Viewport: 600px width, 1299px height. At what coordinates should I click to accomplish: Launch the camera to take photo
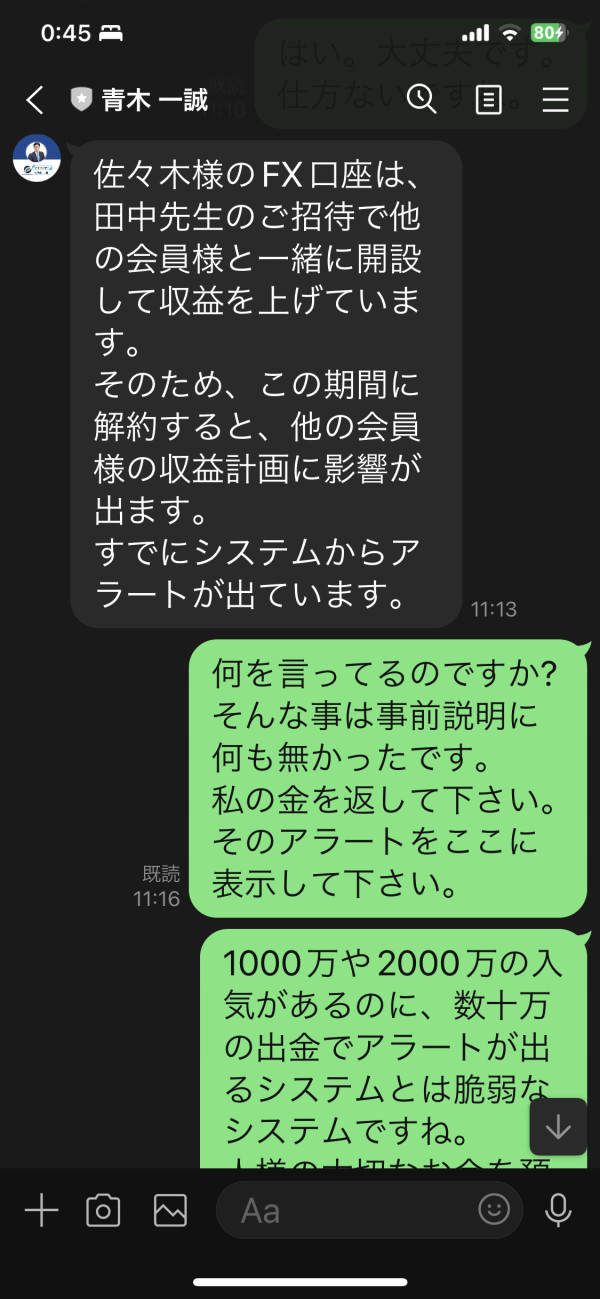[103, 1211]
